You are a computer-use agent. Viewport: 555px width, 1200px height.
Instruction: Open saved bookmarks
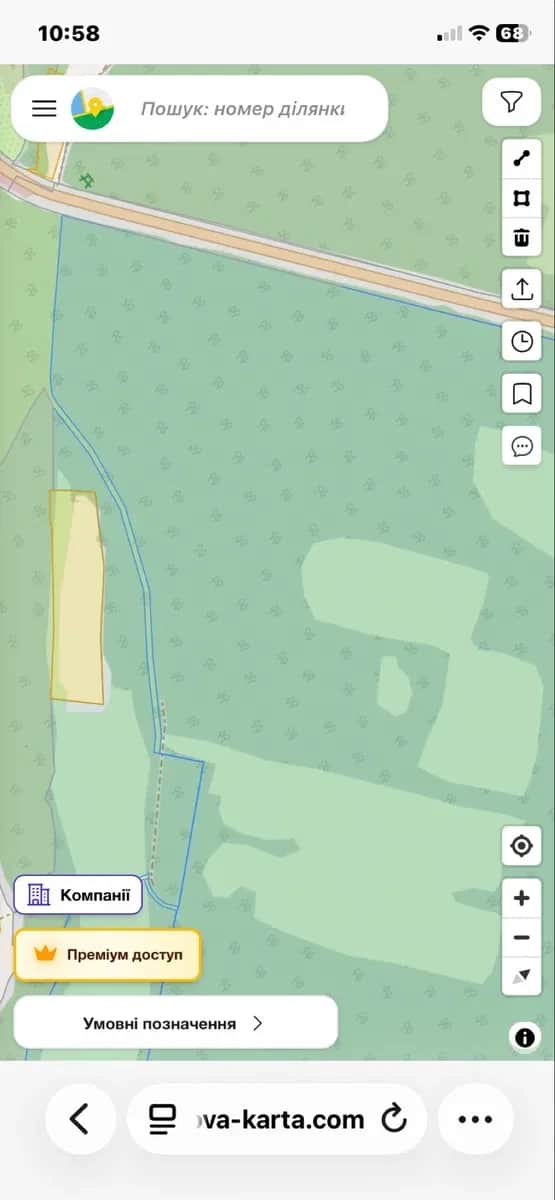click(521, 393)
